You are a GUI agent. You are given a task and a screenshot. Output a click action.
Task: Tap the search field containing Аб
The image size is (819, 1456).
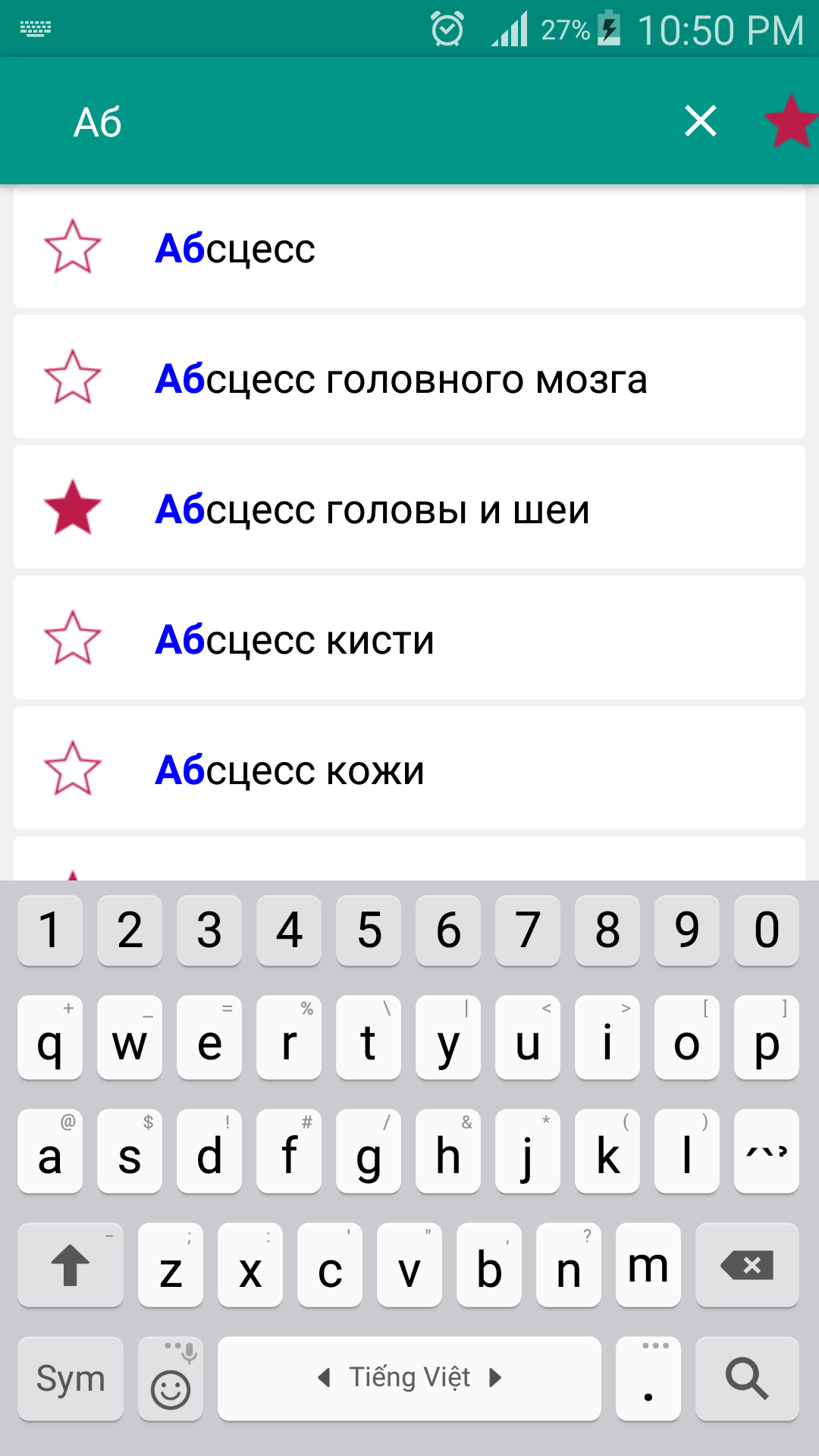pyautogui.click(x=341, y=122)
